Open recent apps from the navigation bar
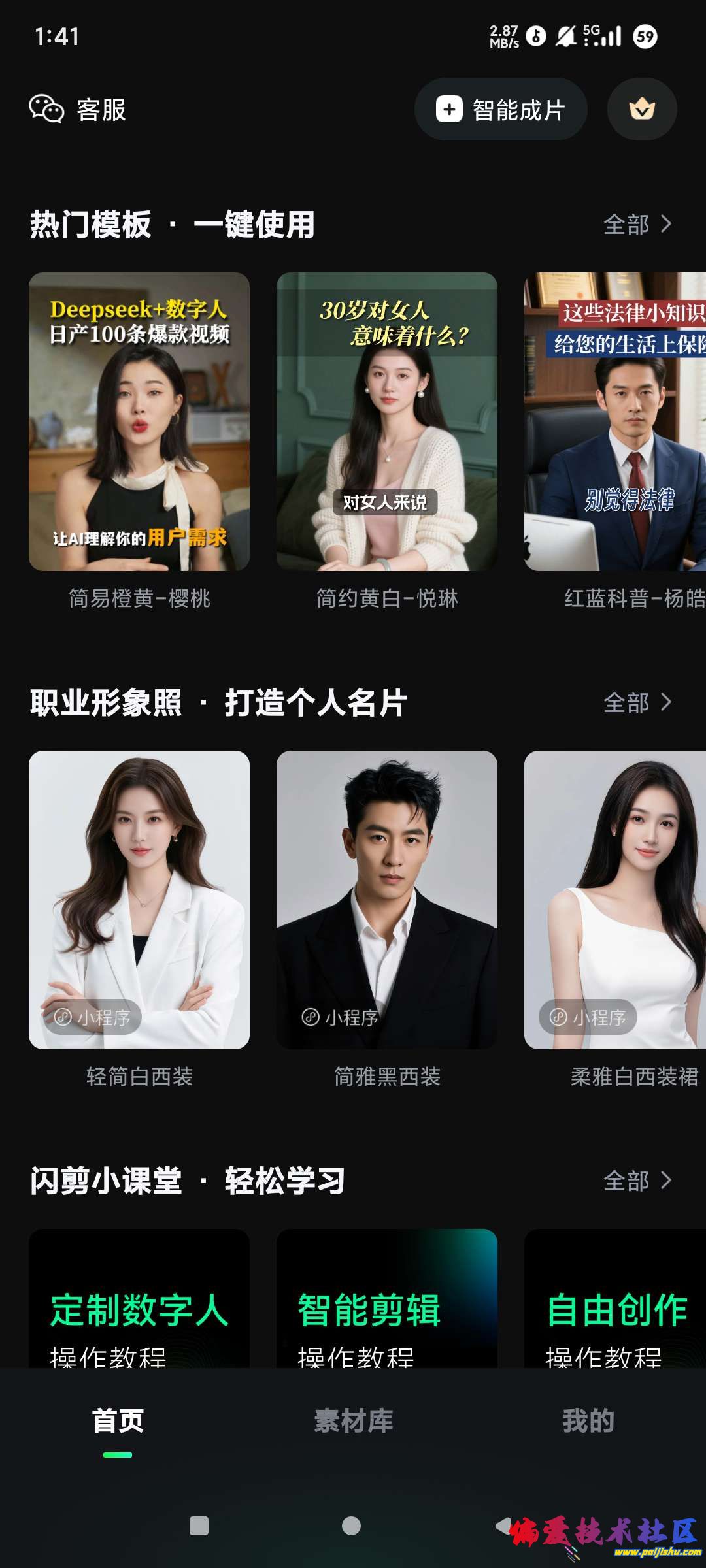 click(x=199, y=1526)
